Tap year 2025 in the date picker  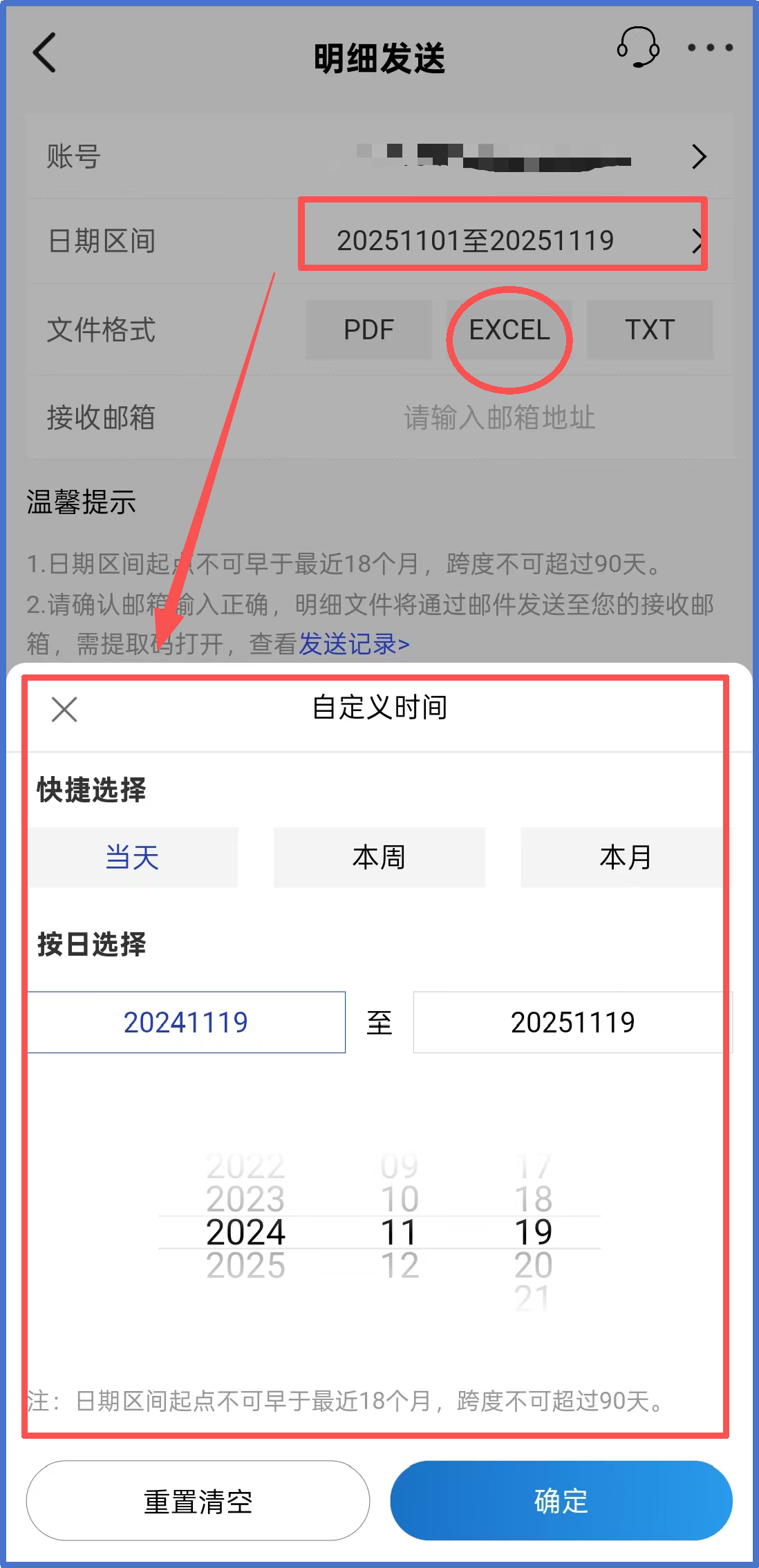pyautogui.click(x=245, y=1266)
